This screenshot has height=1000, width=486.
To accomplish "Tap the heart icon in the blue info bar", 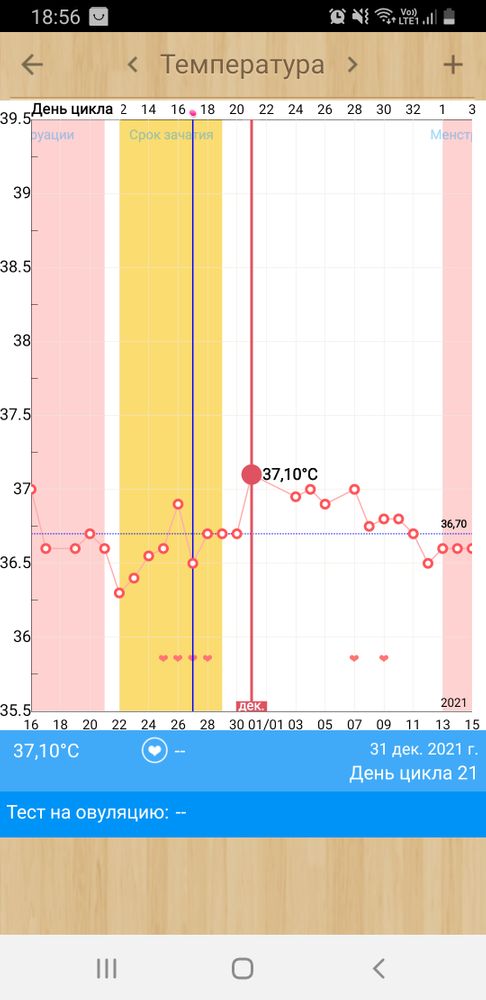I will (154, 751).
